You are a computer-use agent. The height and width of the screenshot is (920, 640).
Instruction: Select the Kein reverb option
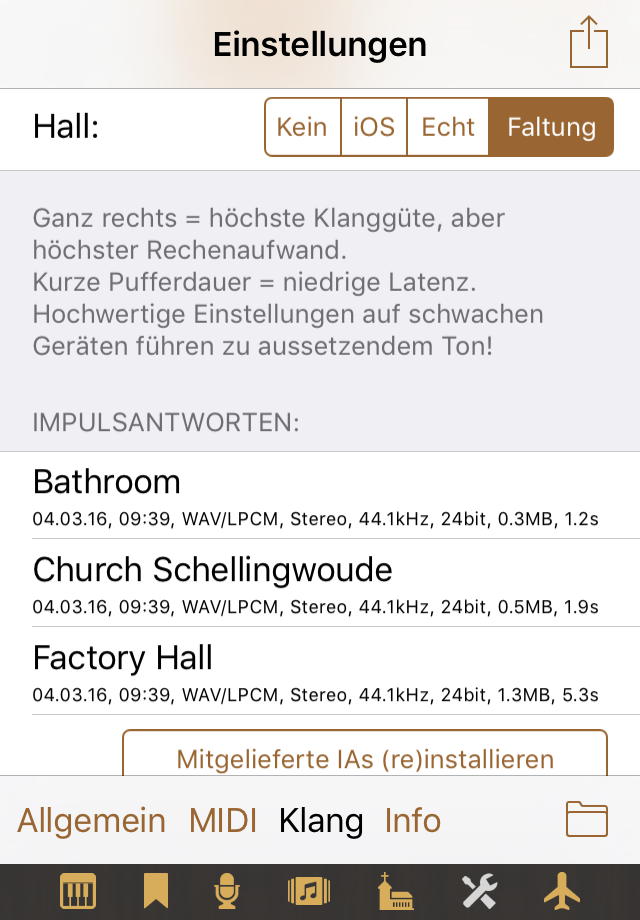(302, 127)
